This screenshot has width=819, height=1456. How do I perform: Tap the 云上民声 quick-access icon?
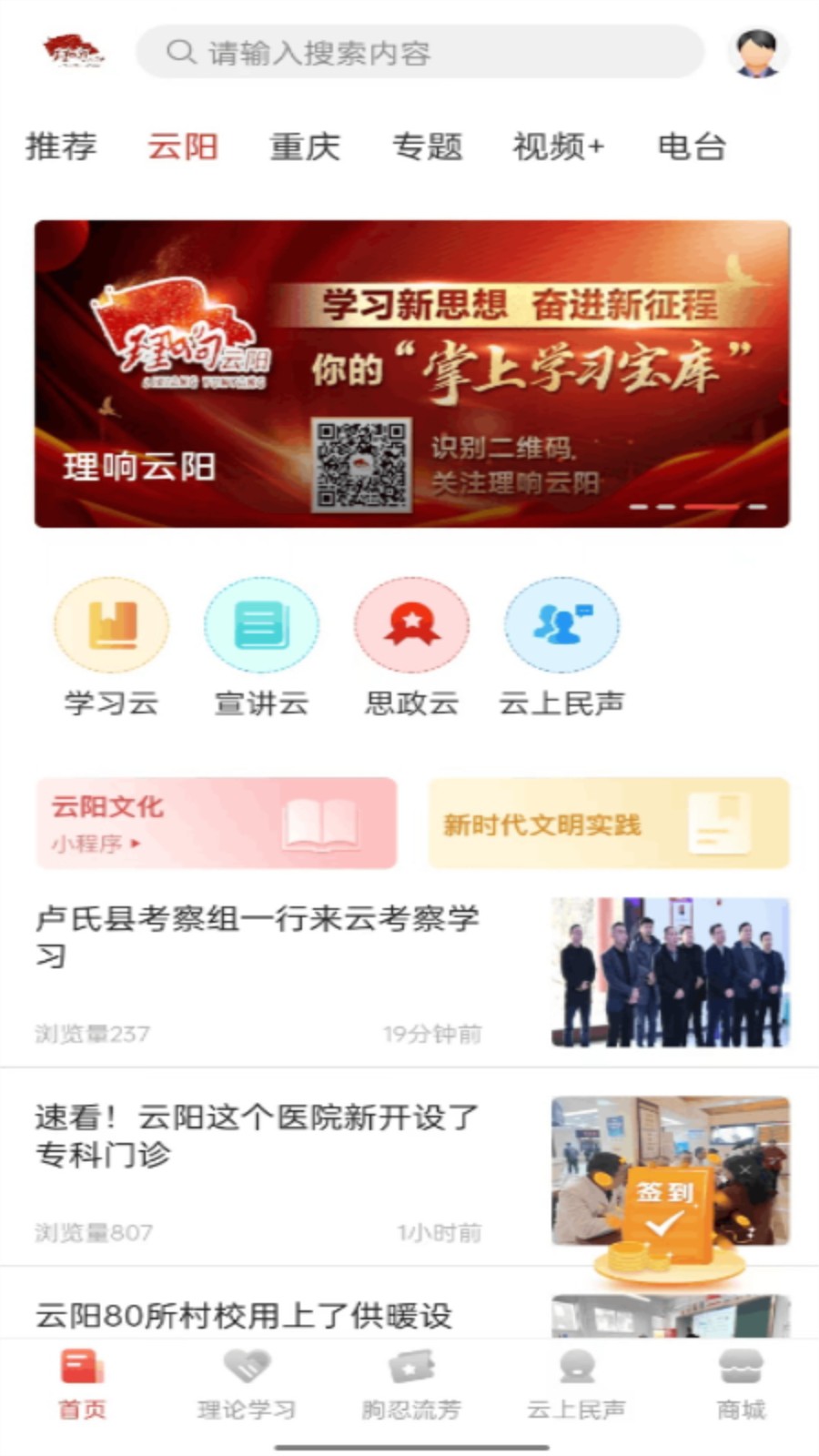tap(561, 625)
